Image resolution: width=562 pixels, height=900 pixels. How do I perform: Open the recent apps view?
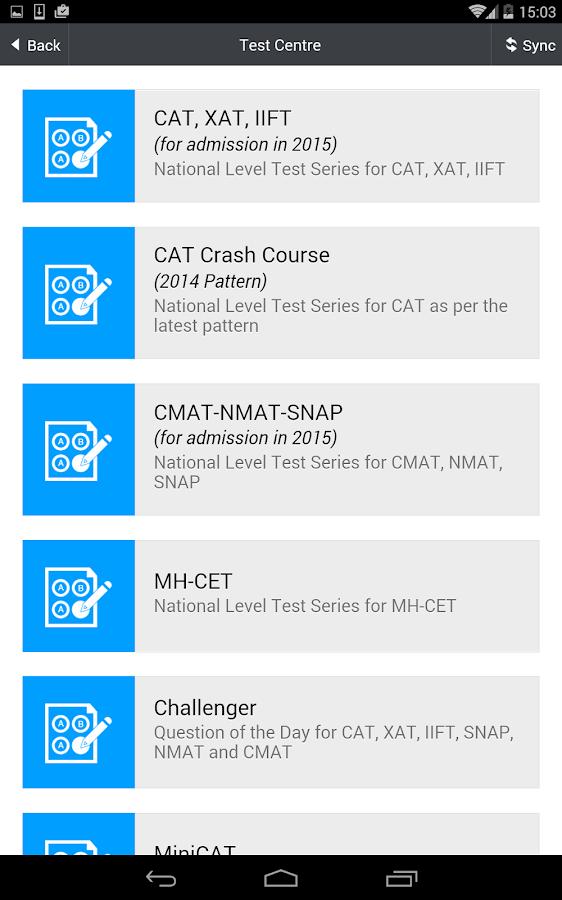point(401,878)
